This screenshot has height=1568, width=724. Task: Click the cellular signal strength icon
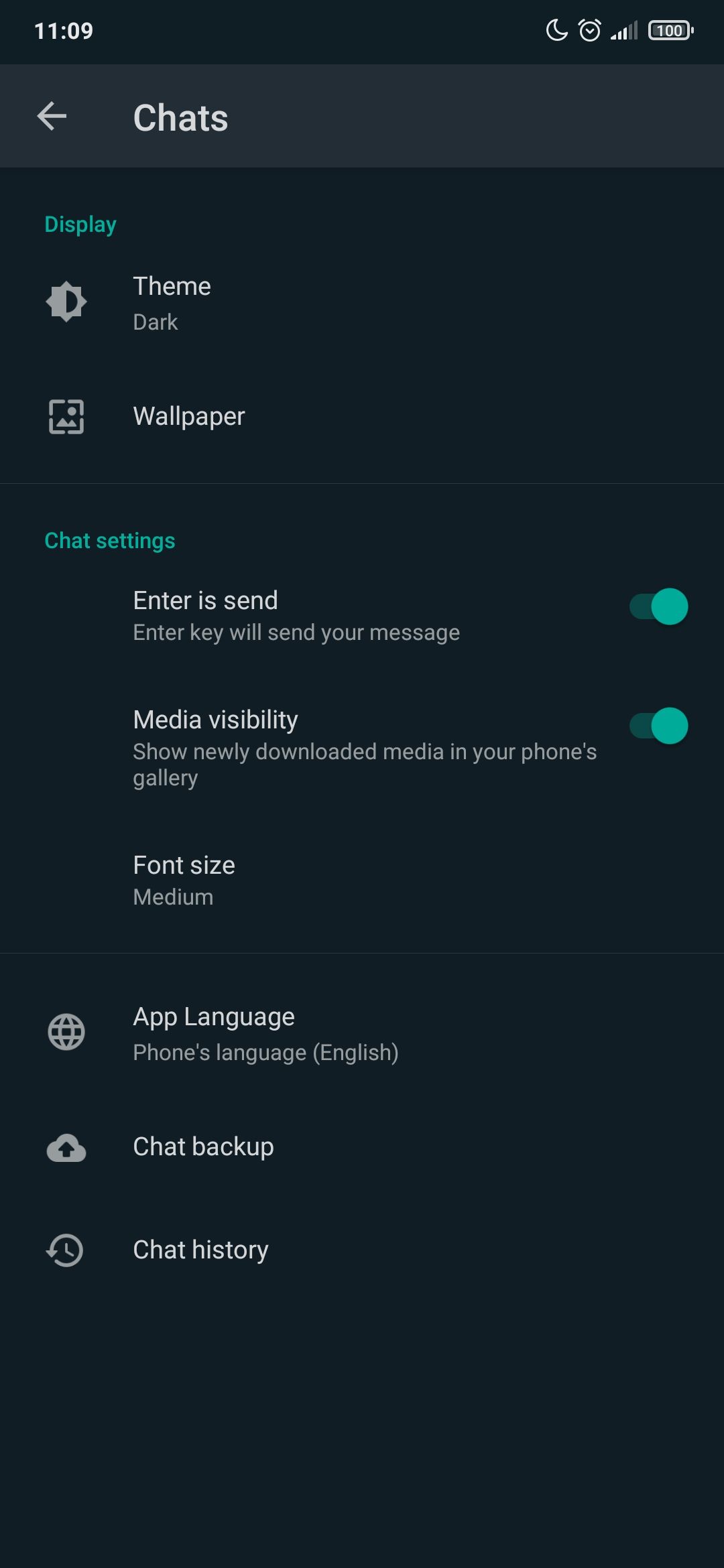pos(623,31)
